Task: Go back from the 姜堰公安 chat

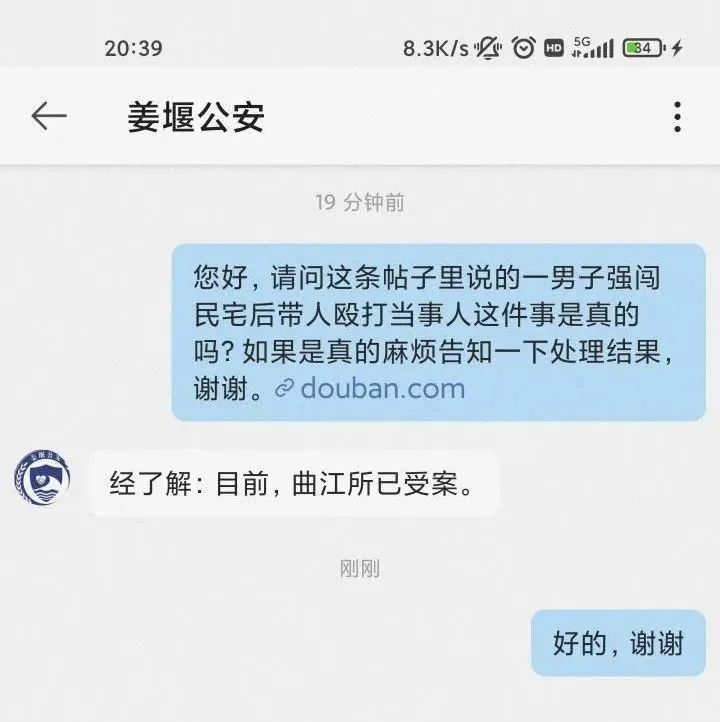Action: click(48, 117)
